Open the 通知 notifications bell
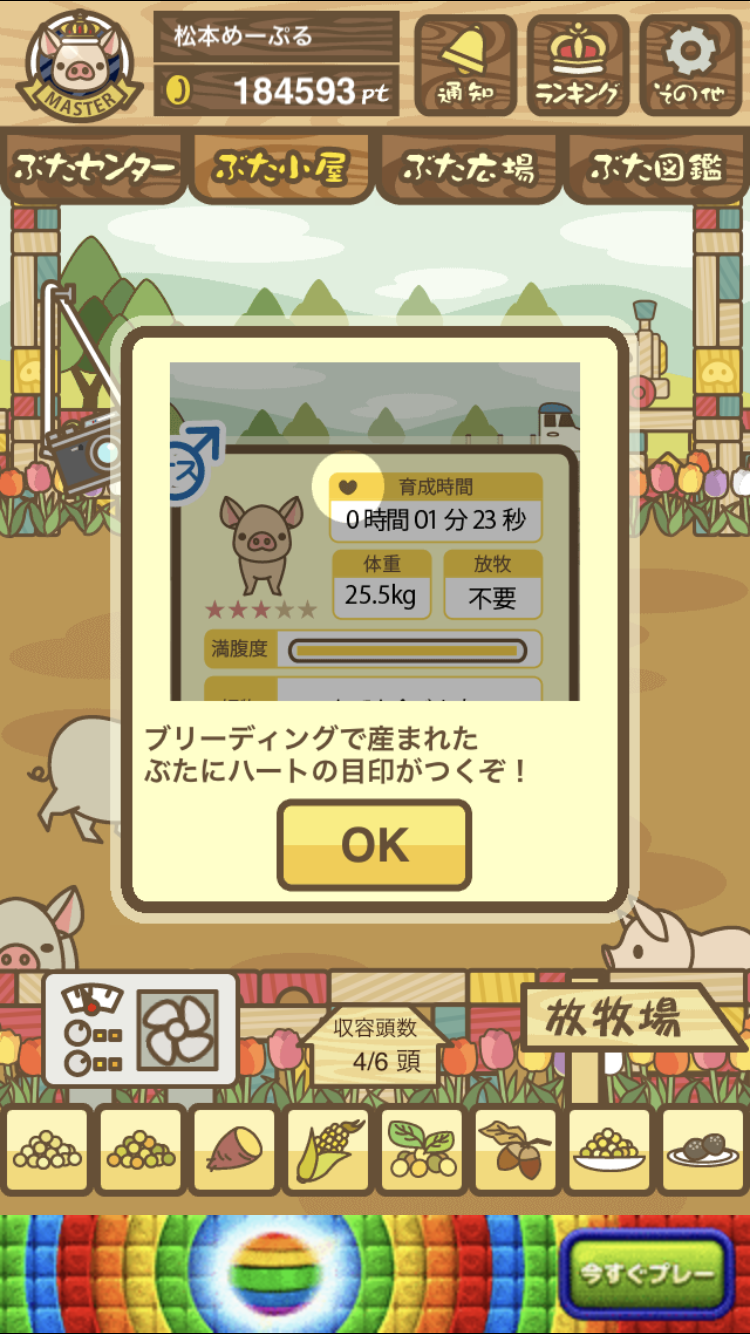Image resolution: width=750 pixels, height=1334 pixels. [465, 65]
